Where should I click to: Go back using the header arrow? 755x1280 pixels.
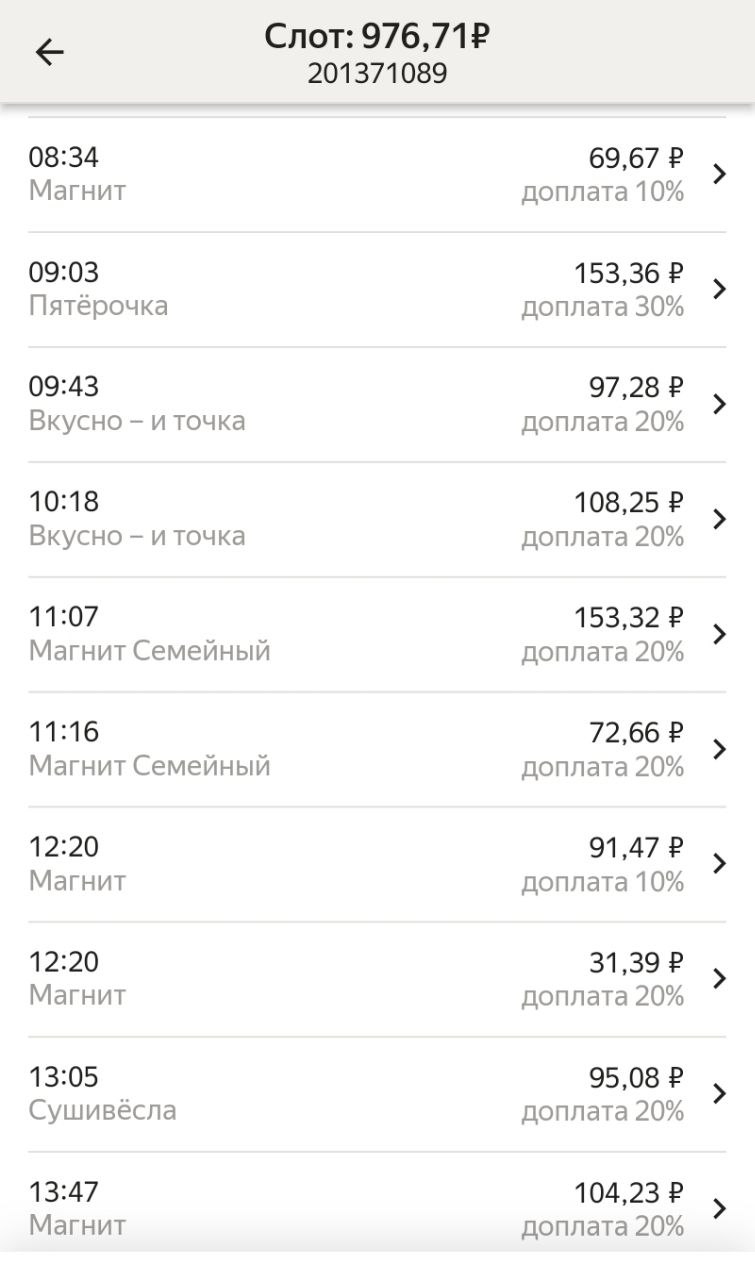click(49, 53)
